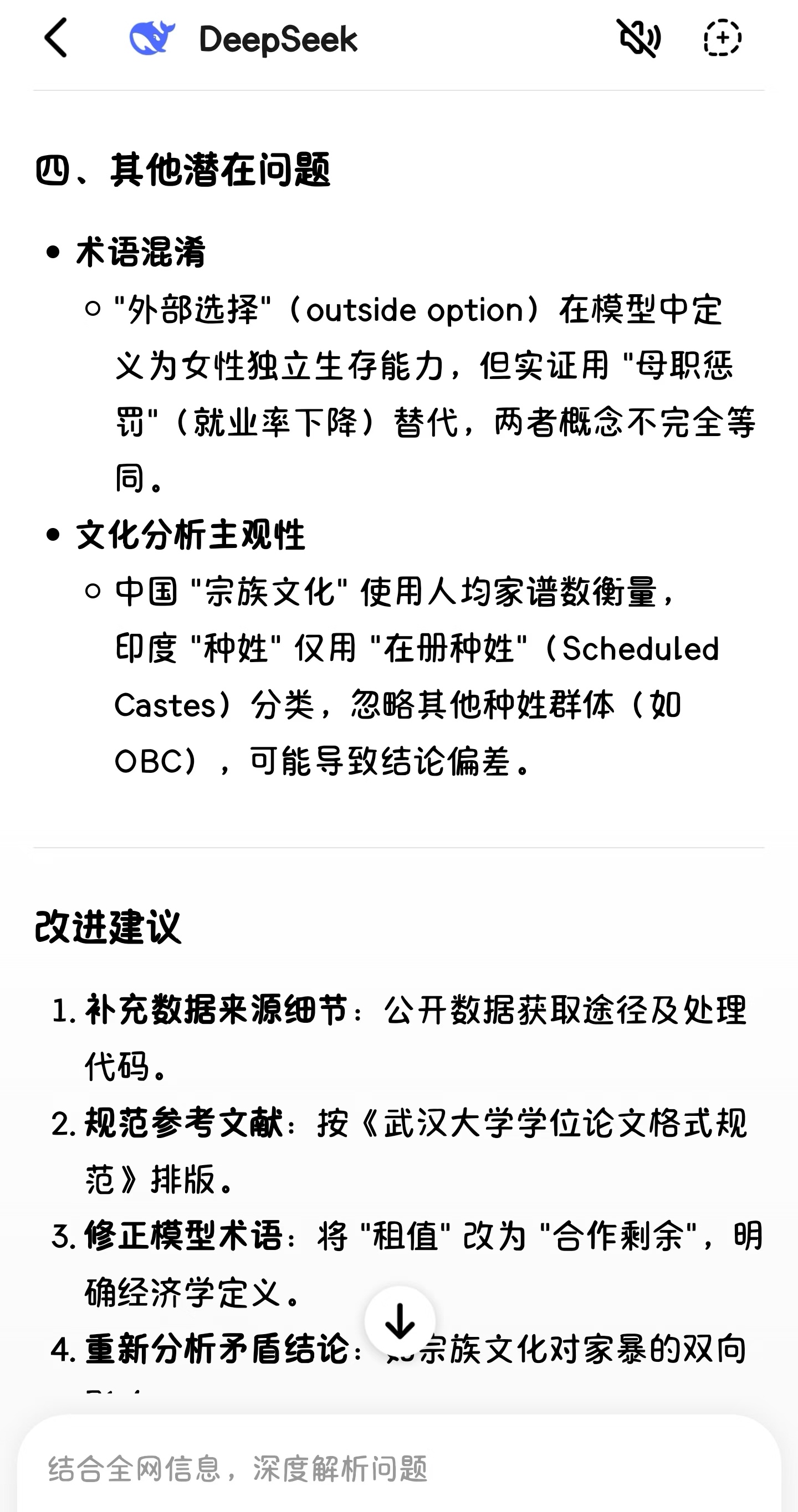This screenshot has width=798, height=1512.
Task: Jump to bottom with the down-arrow button
Action: click(400, 1321)
